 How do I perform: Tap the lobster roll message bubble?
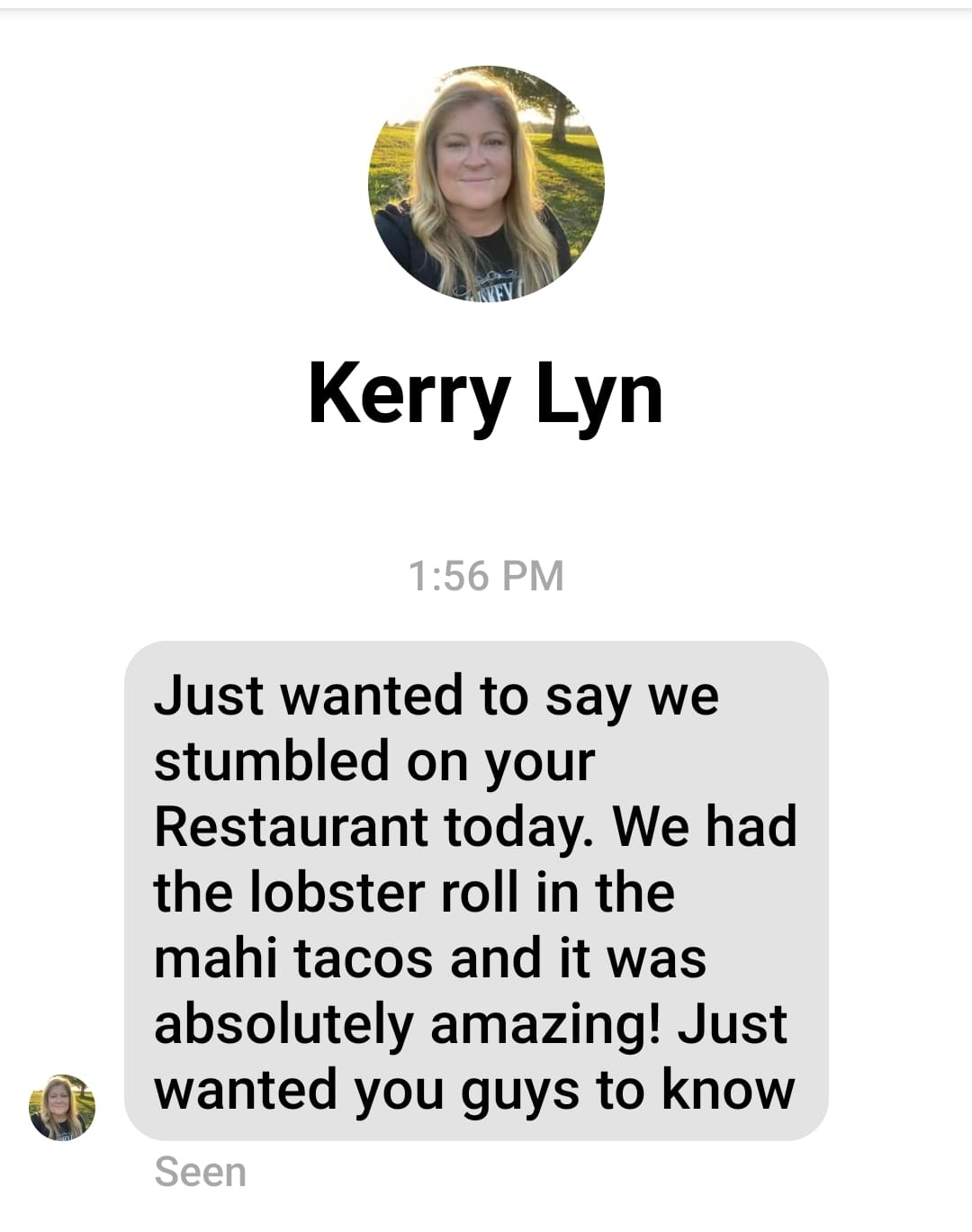[475, 891]
